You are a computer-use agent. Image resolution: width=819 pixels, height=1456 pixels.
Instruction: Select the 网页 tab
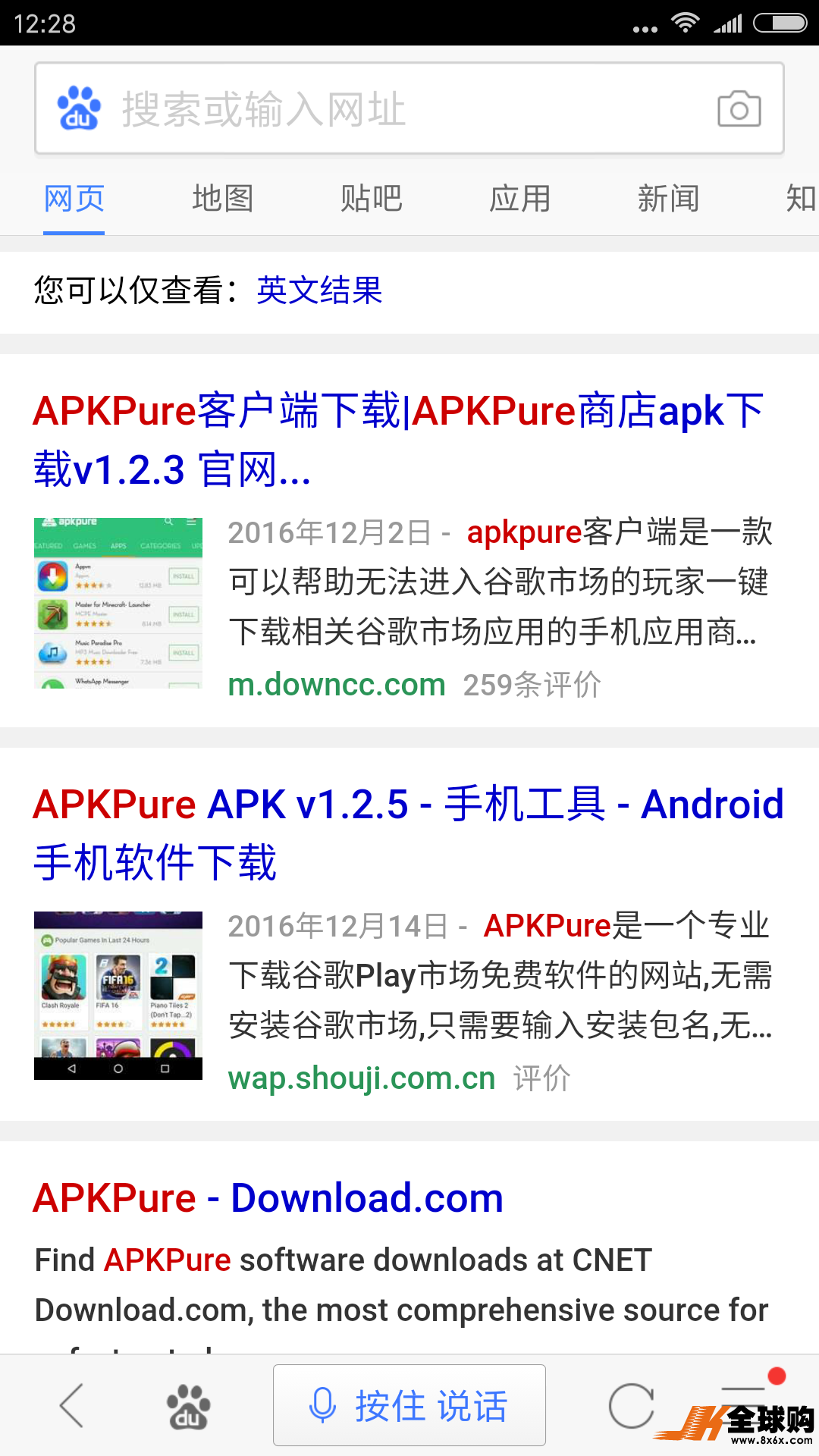[x=74, y=199]
